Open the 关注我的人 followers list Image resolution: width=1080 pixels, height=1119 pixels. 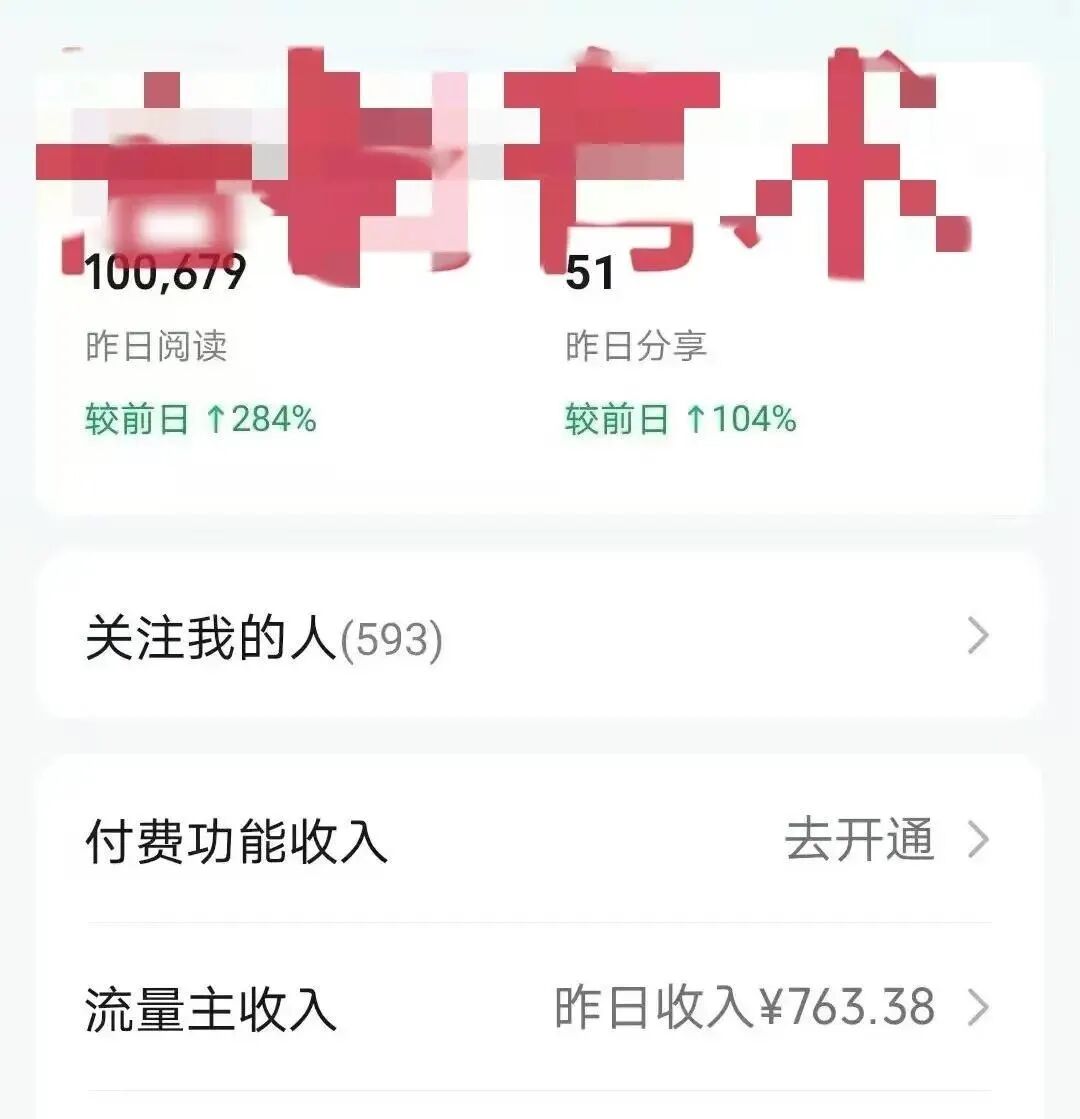[x=538, y=636]
